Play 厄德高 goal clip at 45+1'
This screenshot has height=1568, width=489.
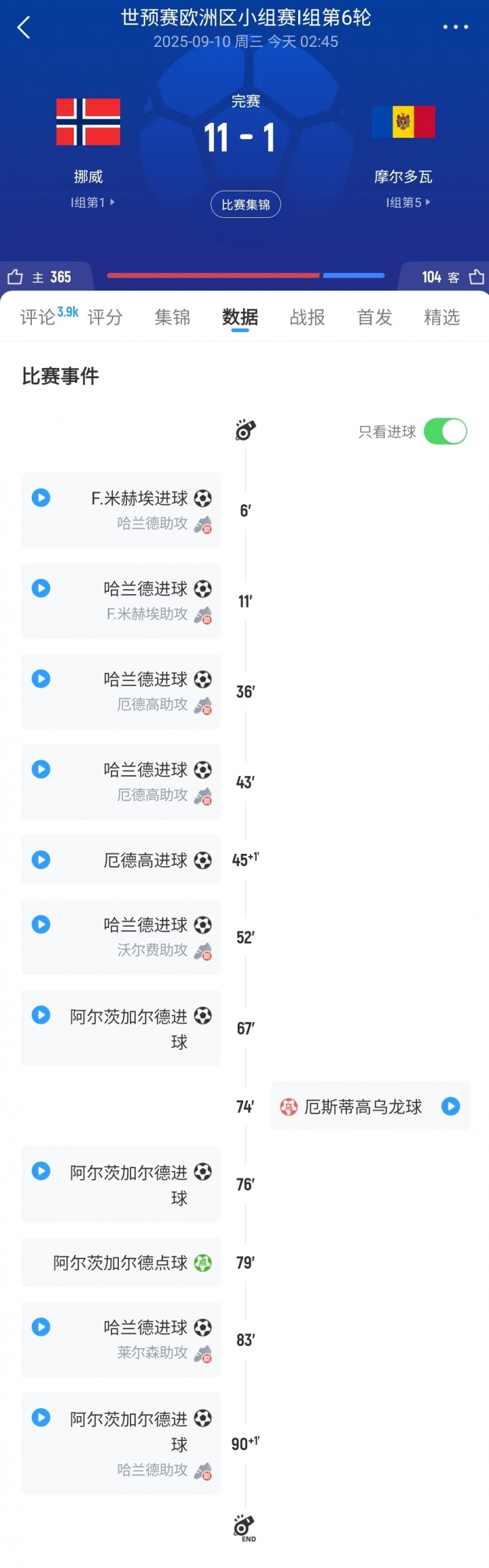tap(41, 860)
